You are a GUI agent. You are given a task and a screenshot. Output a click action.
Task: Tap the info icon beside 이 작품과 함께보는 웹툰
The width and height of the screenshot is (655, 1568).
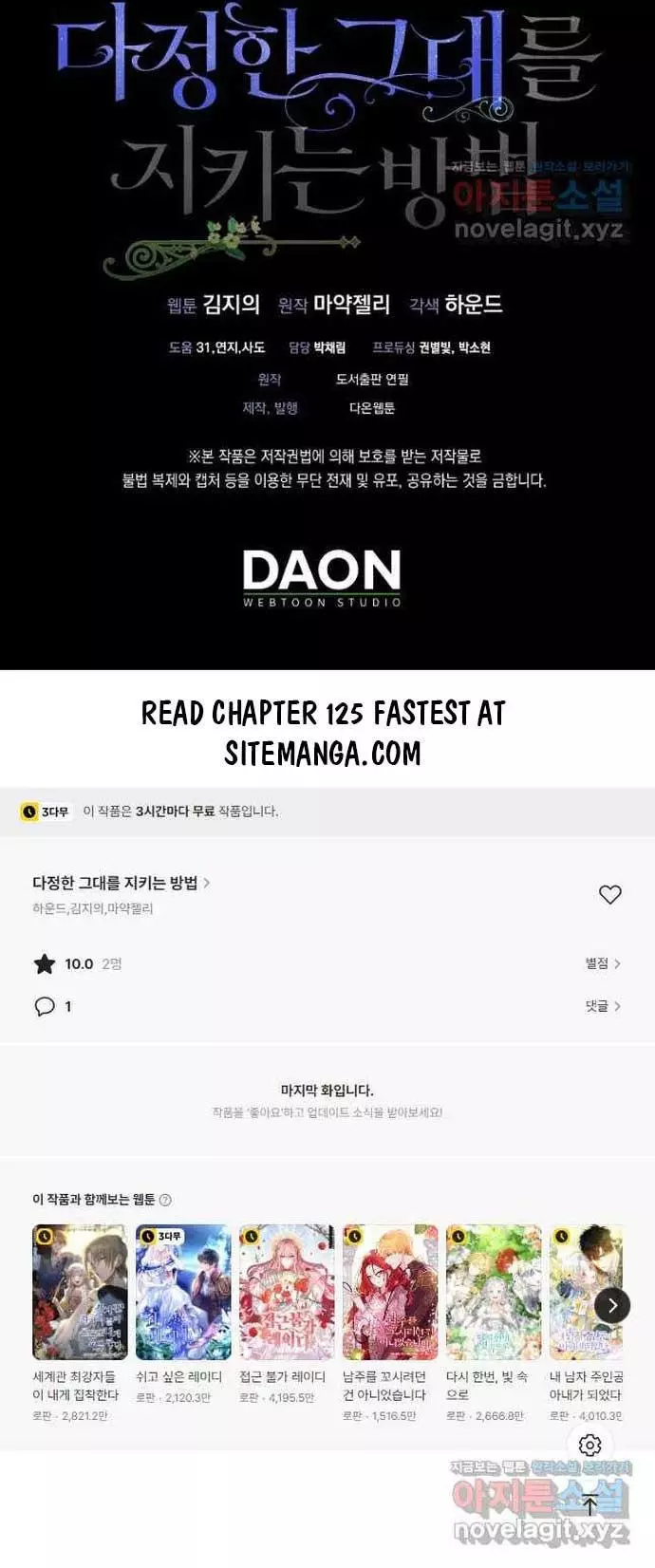[165, 1200]
